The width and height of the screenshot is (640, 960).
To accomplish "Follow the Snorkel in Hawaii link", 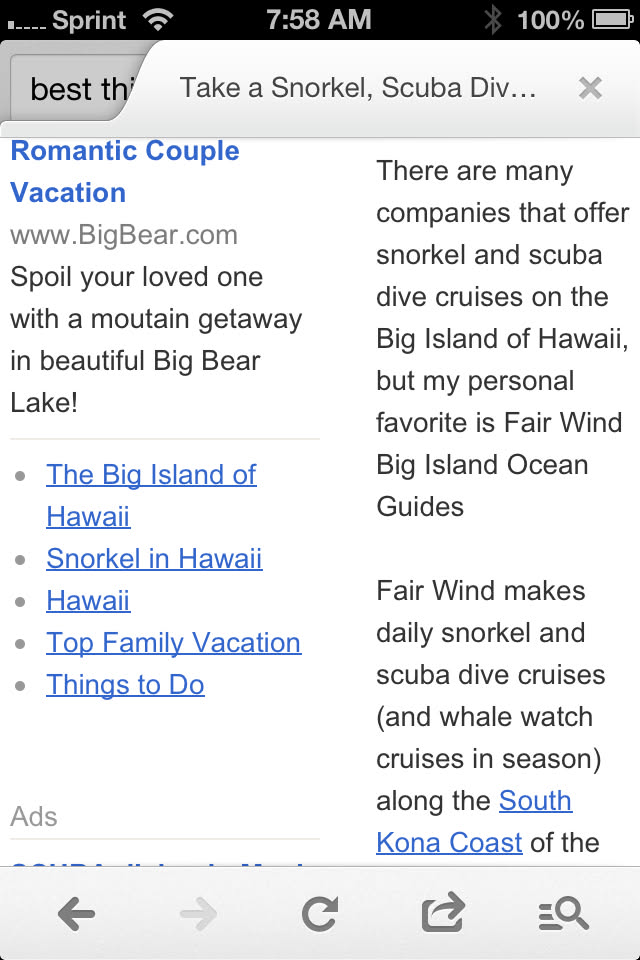I will coord(154,559).
